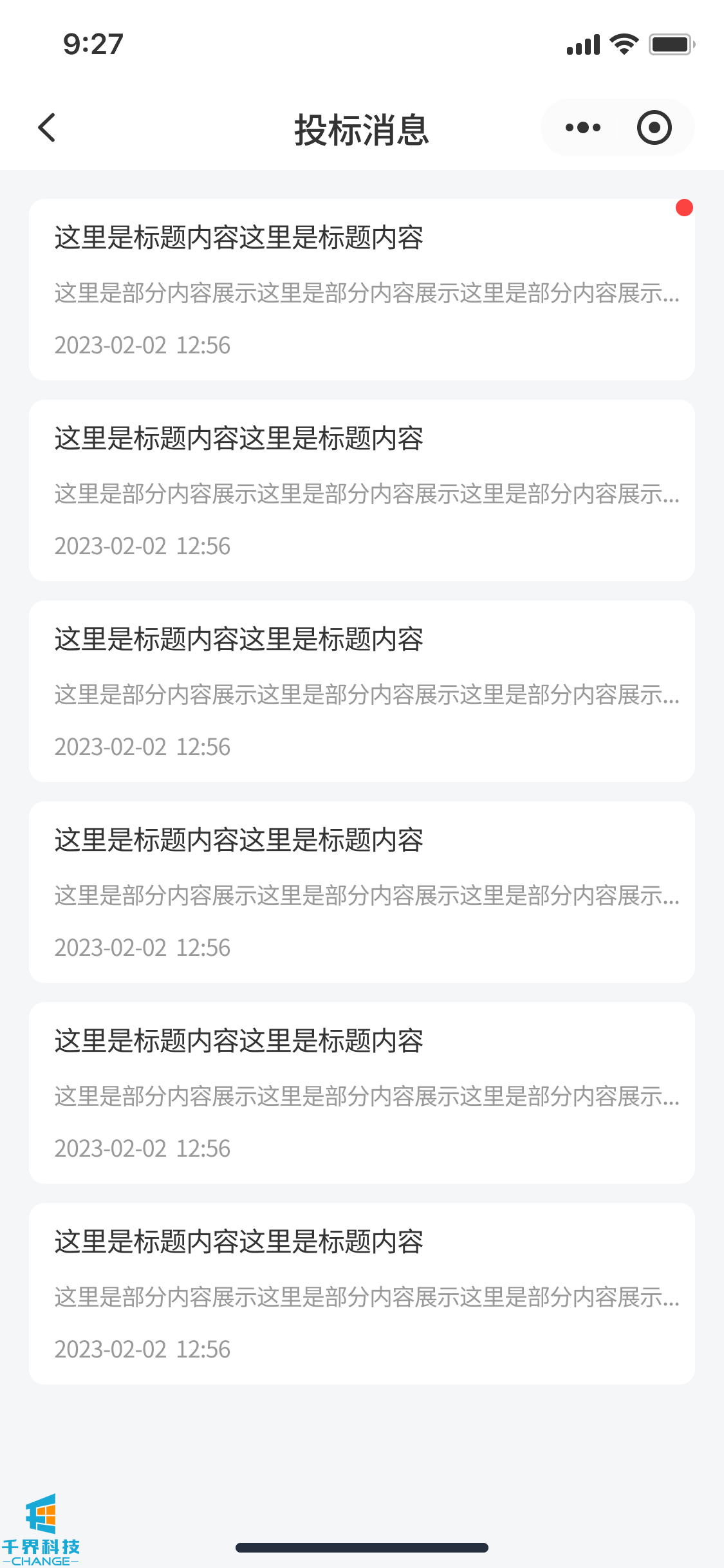Open the unread message card with red dot

[362, 290]
